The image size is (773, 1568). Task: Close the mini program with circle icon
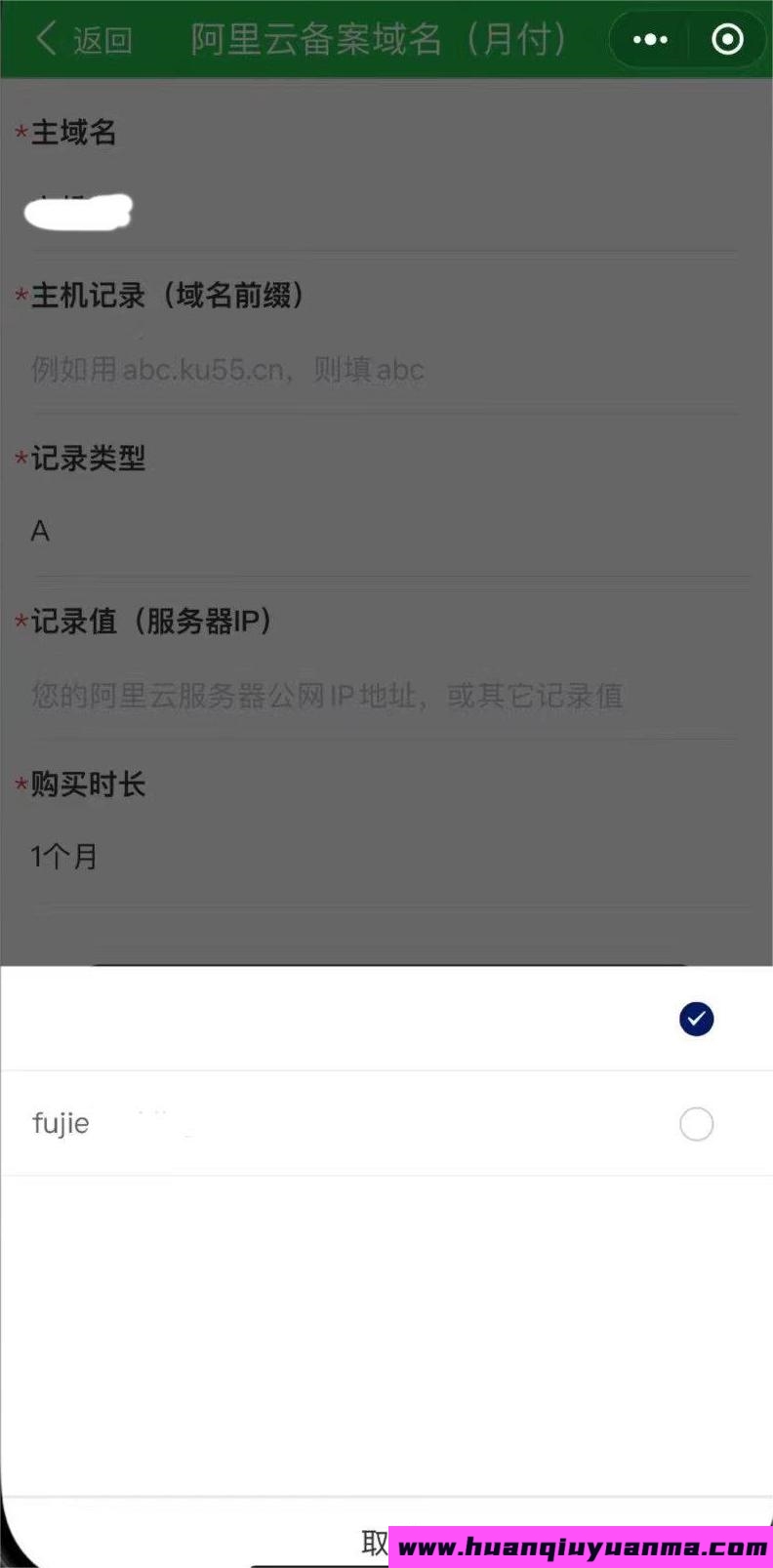[x=727, y=40]
